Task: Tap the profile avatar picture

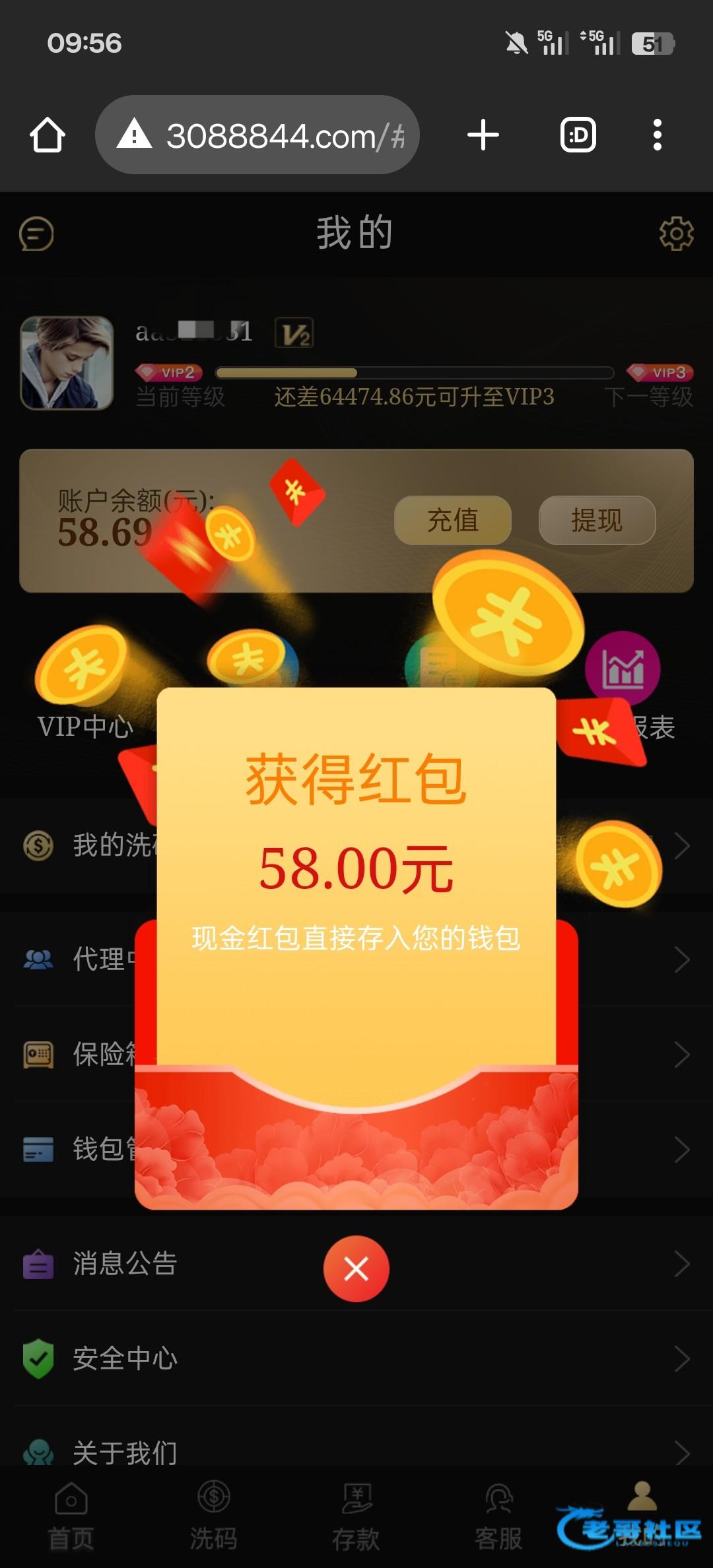Action: [67, 363]
